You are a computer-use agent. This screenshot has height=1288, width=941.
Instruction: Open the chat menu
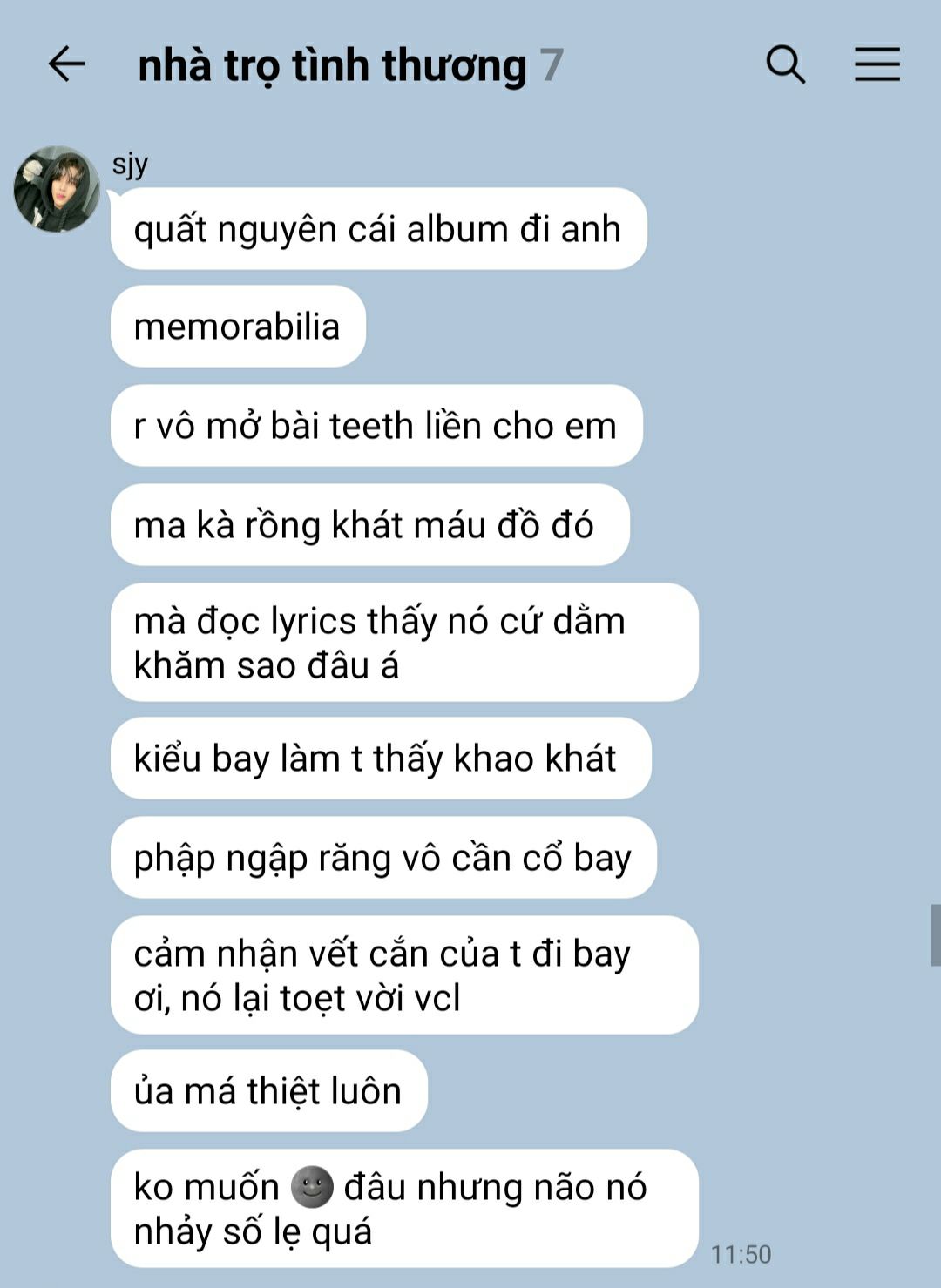click(x=877, y=64)
